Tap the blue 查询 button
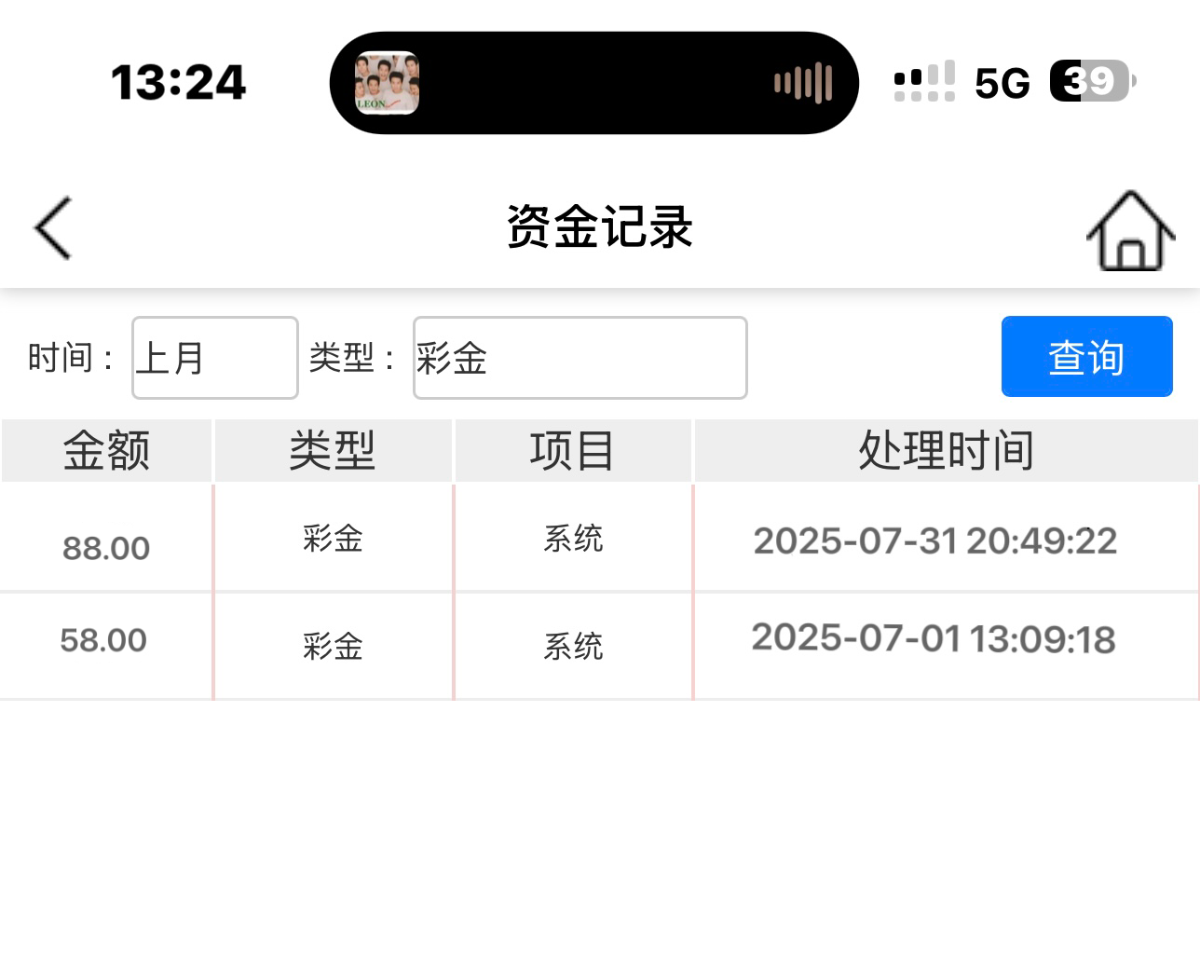 1086,357
